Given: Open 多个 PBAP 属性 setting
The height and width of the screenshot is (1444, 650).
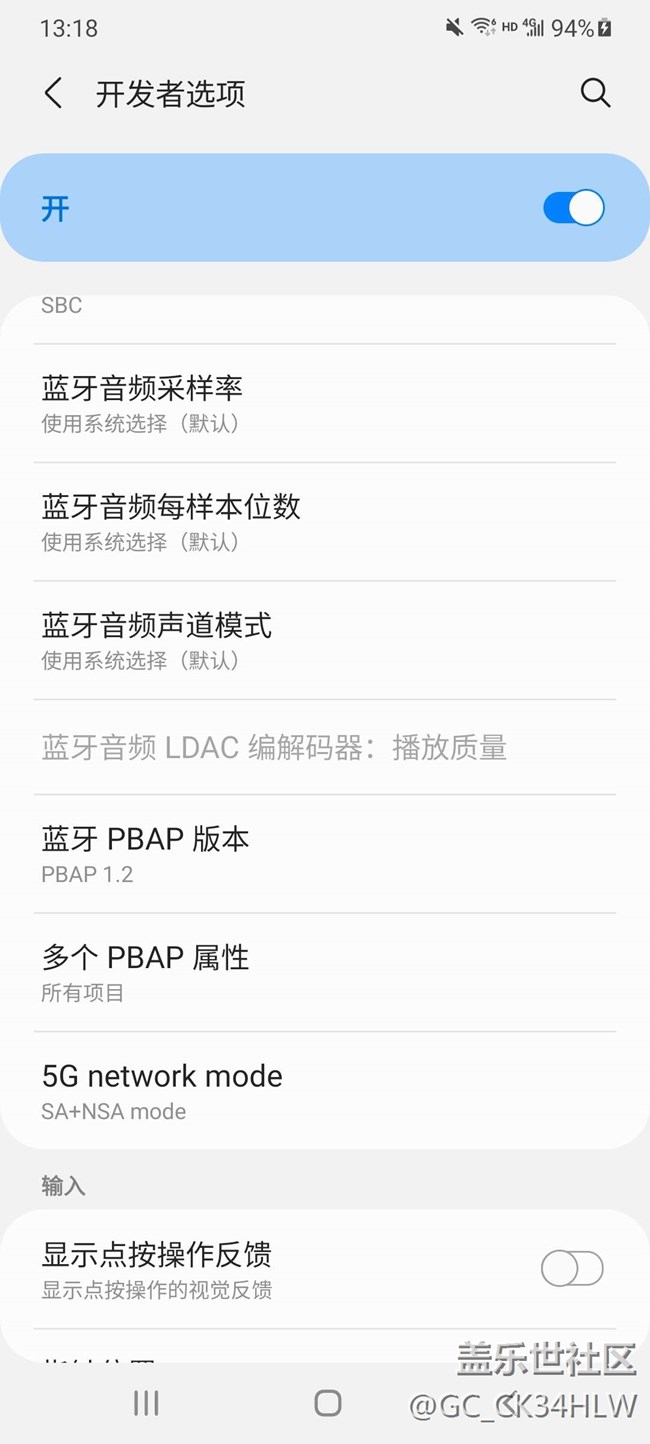Looking at the screenshot, I should (x=325, y=973).
